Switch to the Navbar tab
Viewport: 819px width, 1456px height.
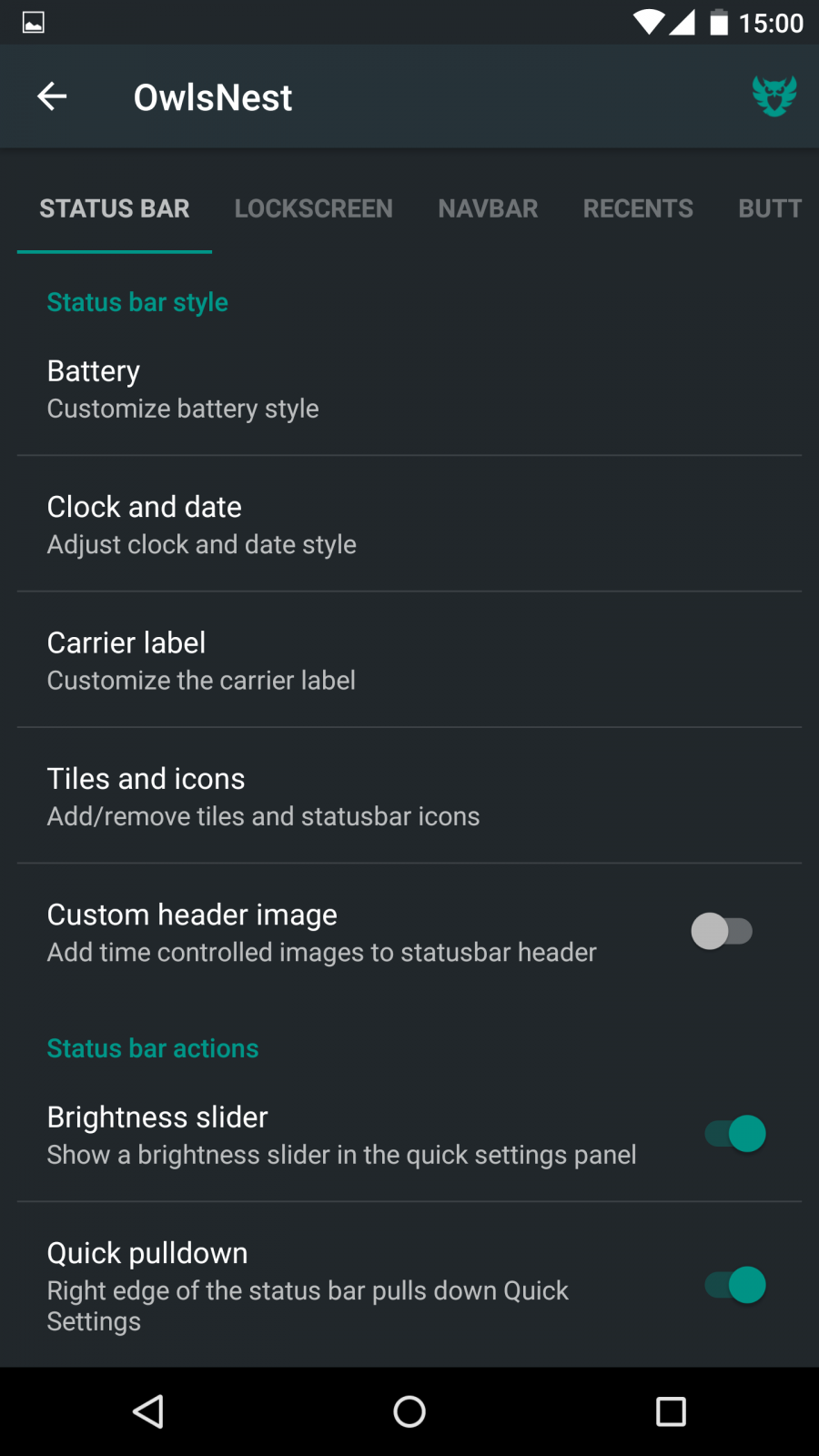coord(488,208)
